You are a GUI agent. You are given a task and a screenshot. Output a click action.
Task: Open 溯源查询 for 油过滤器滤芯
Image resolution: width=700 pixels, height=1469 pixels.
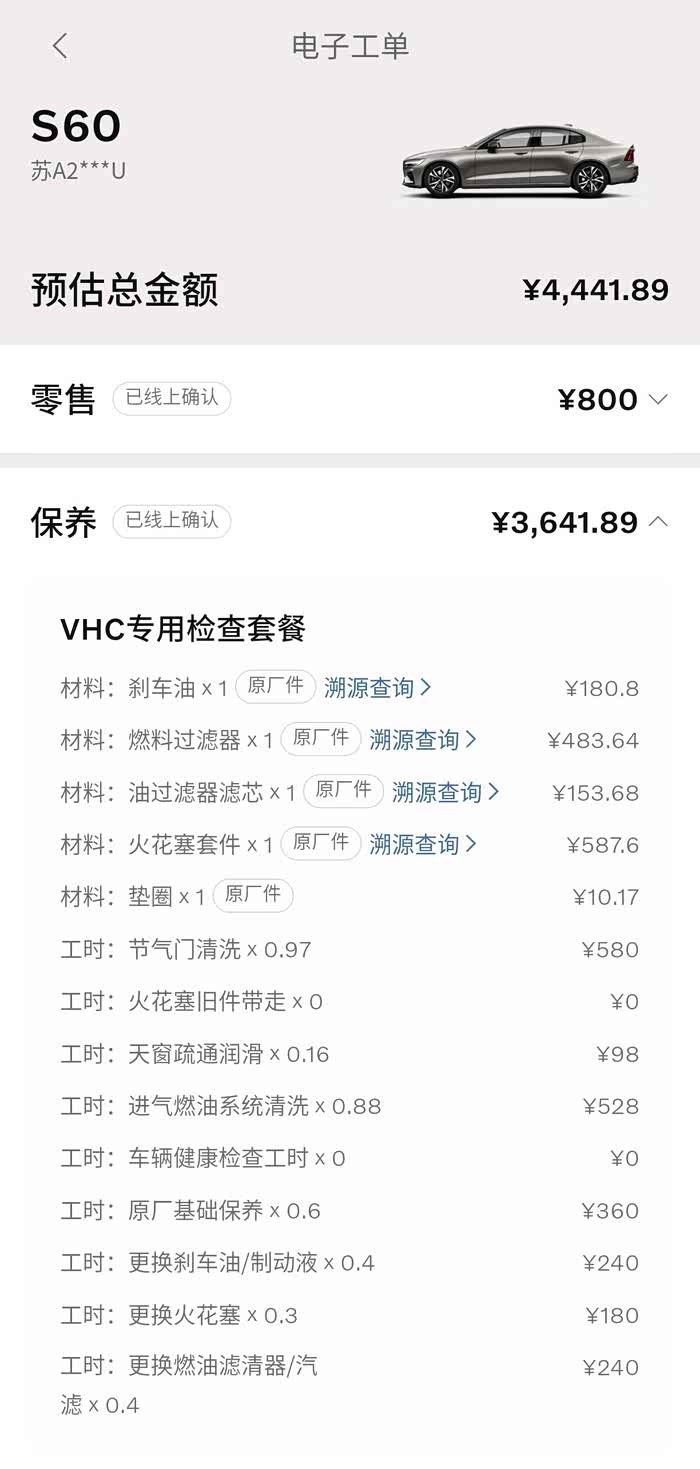(x=446, y=792)
